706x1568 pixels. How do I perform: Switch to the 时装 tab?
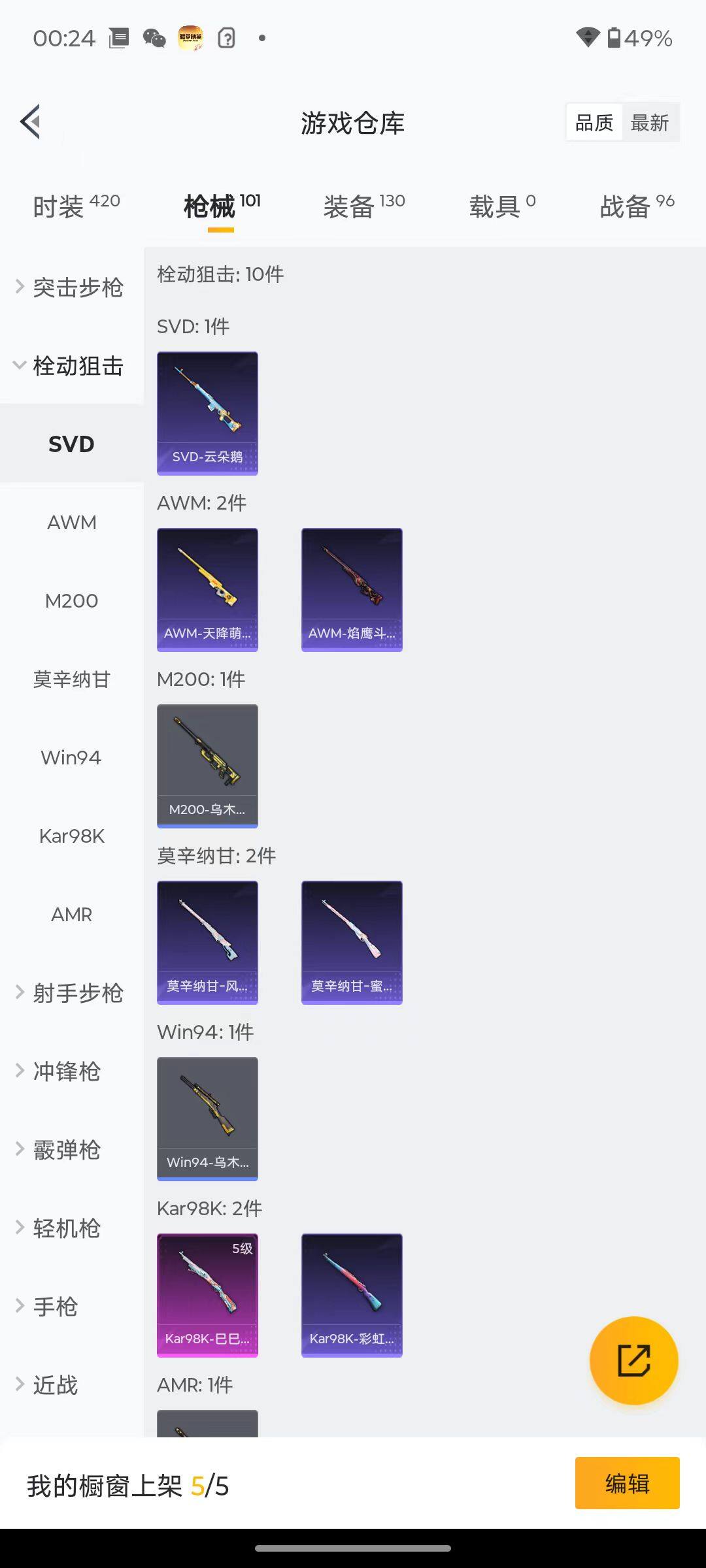[76, 206]
